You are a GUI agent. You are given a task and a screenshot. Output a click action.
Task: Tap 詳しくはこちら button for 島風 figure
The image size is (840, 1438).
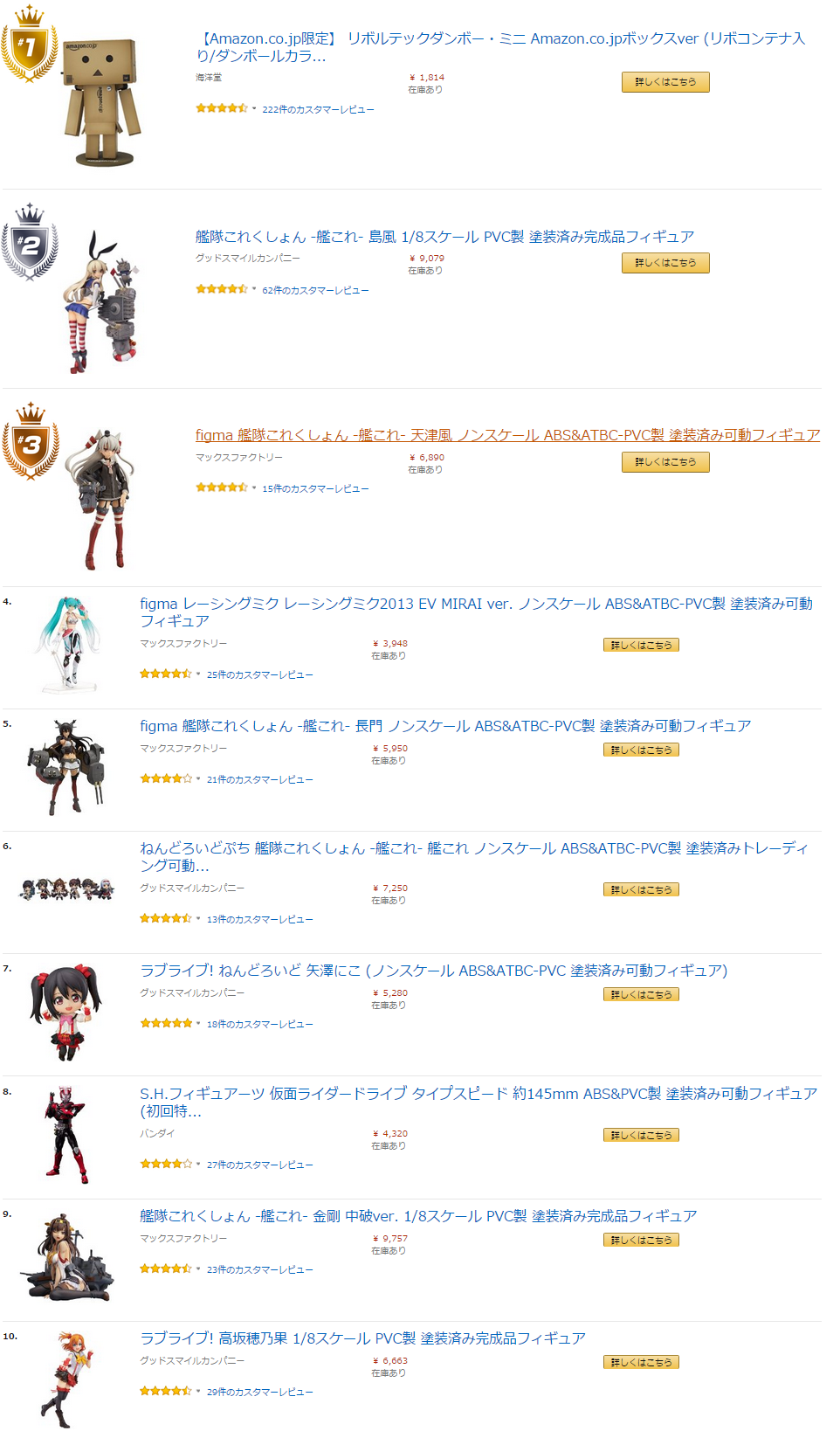664,263
